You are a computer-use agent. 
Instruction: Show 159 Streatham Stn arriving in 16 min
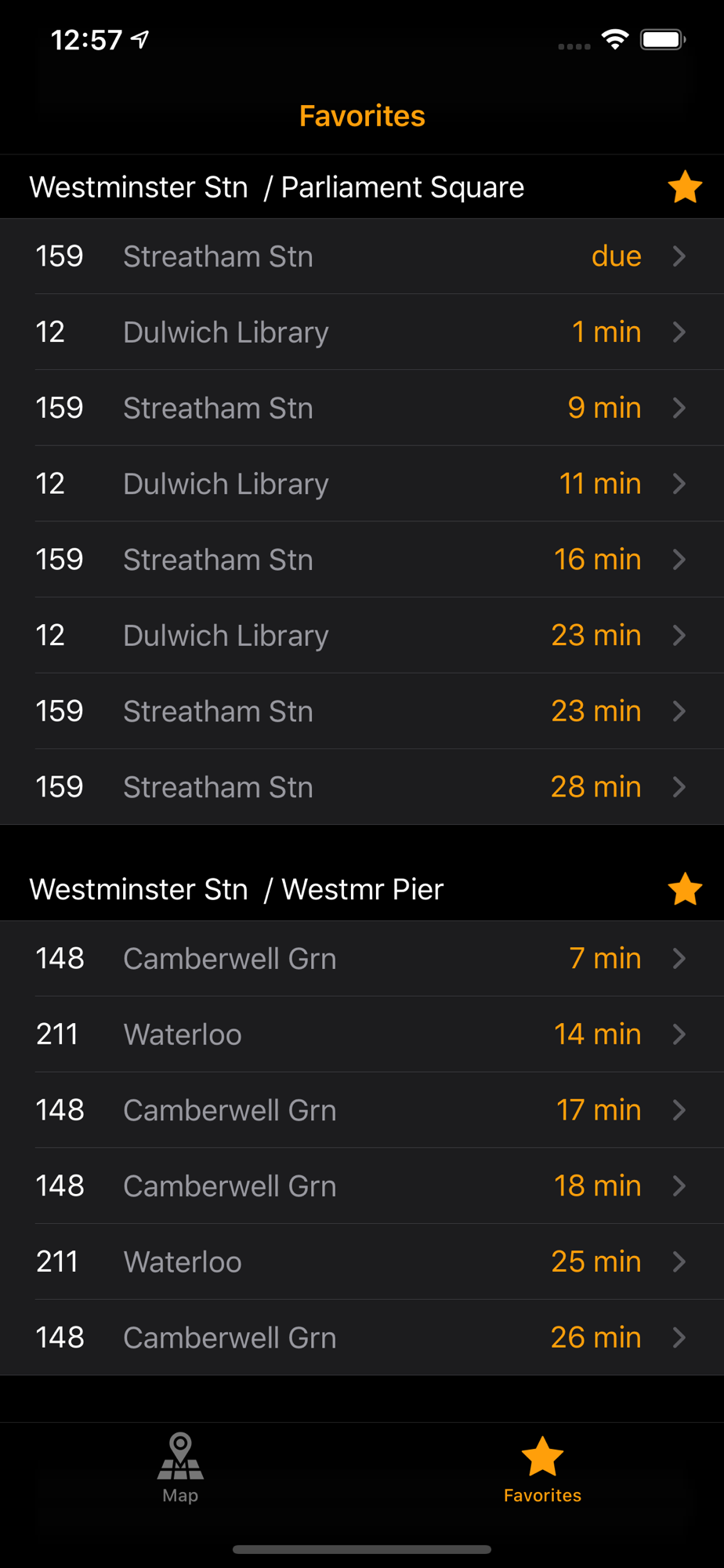click(362, 560)
